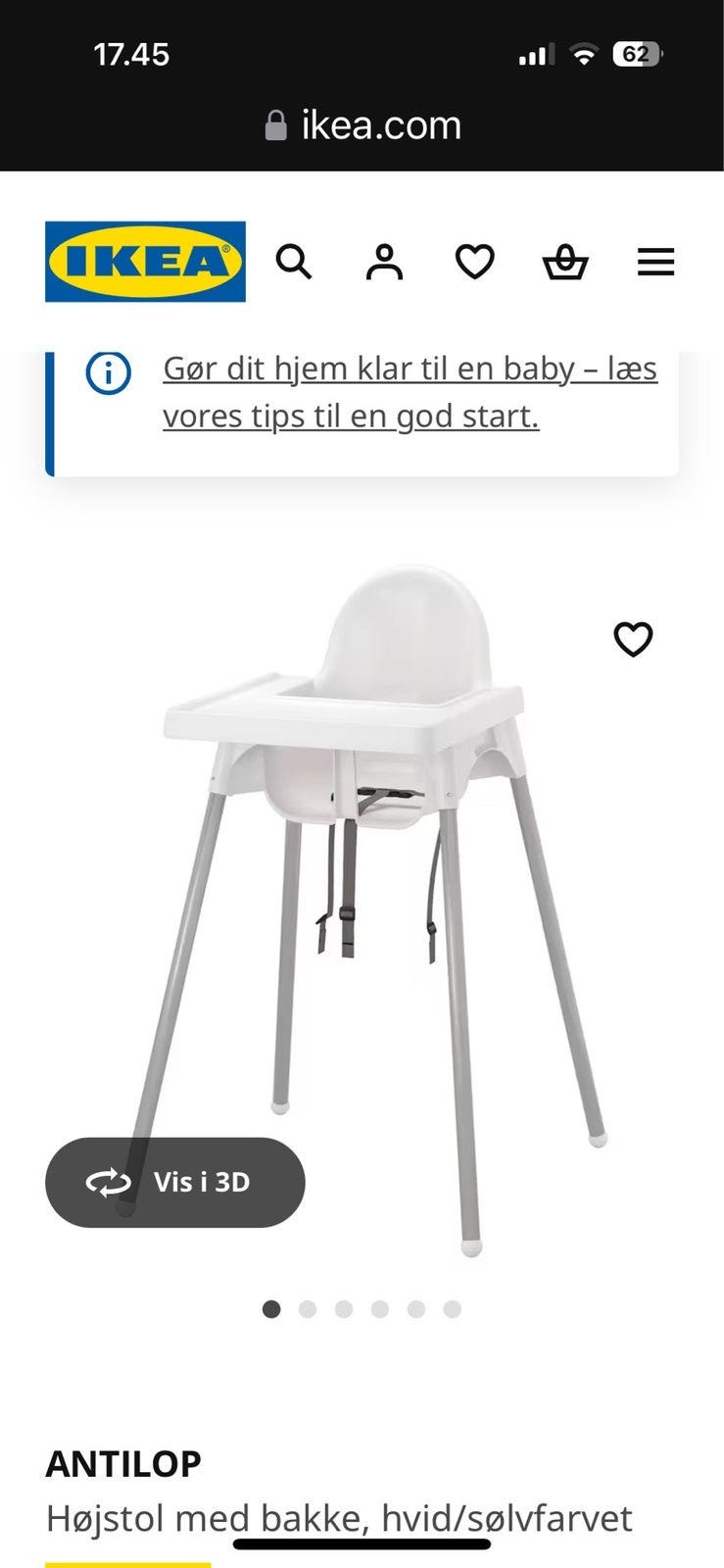Open the baby home tips link
The image size is (724, 1568).
(409, 392)
